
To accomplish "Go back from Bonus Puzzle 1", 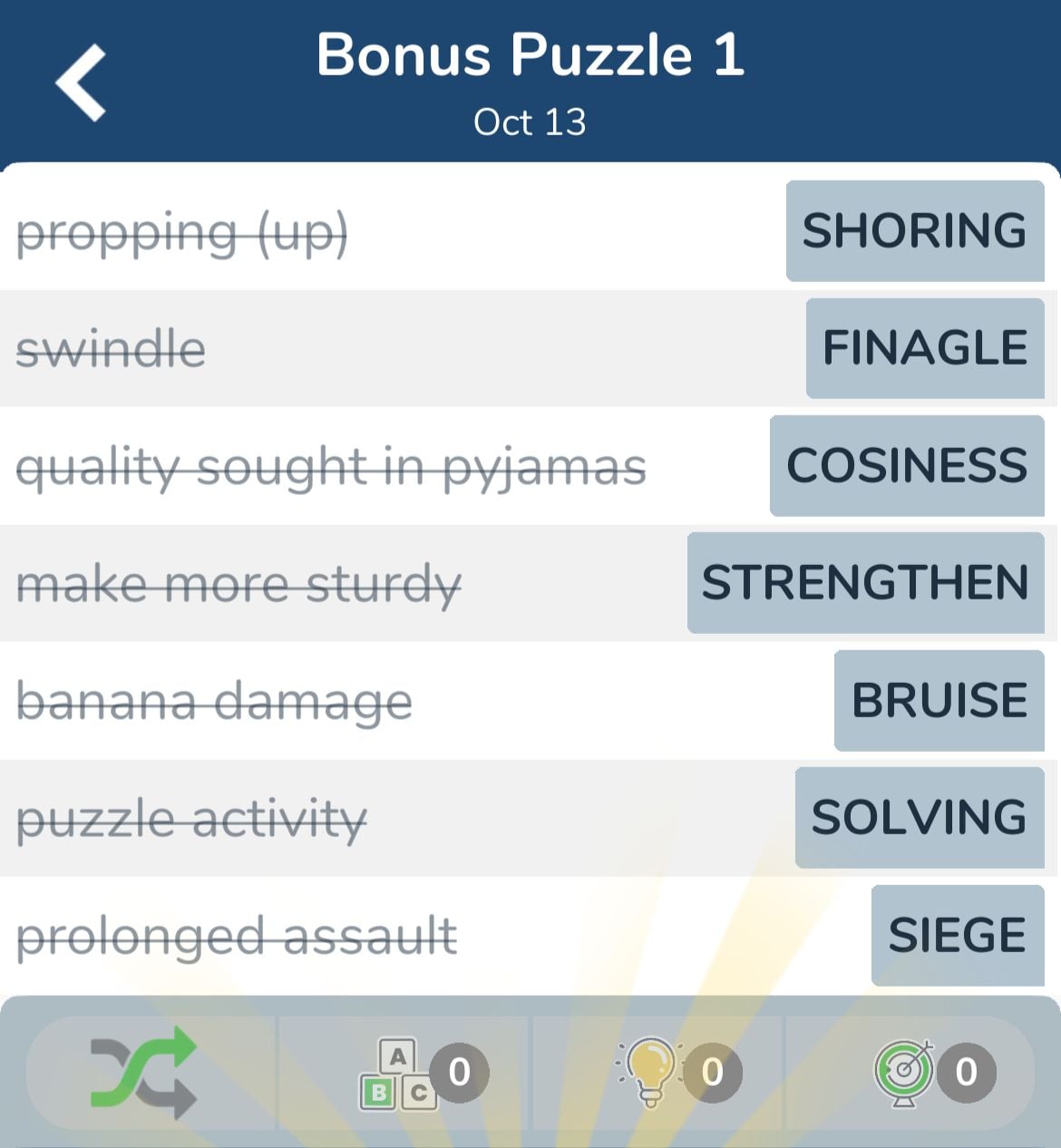I will tap(82, 83).
